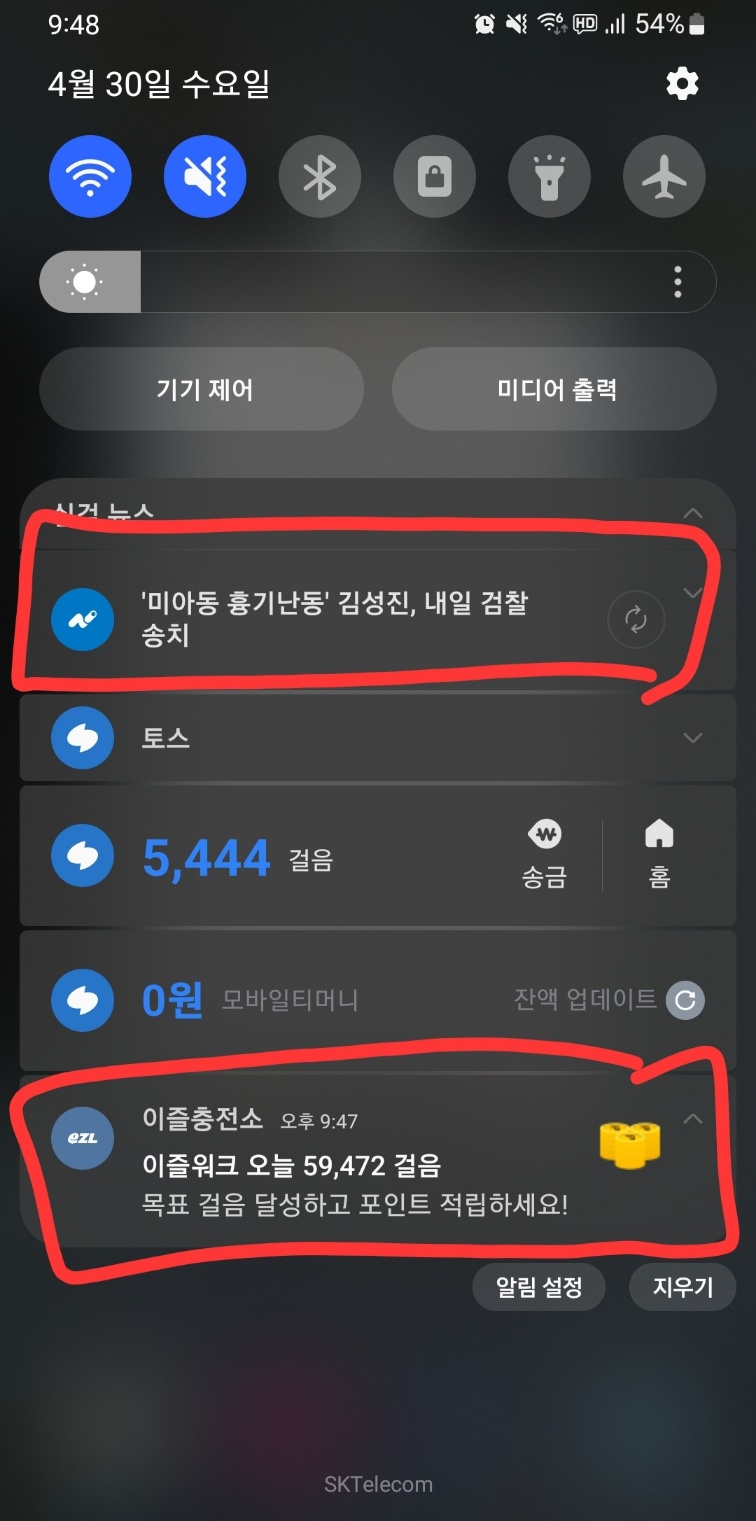Clear notifications with 지우기
756x1521 pixels.
(x=682, y=1287)
